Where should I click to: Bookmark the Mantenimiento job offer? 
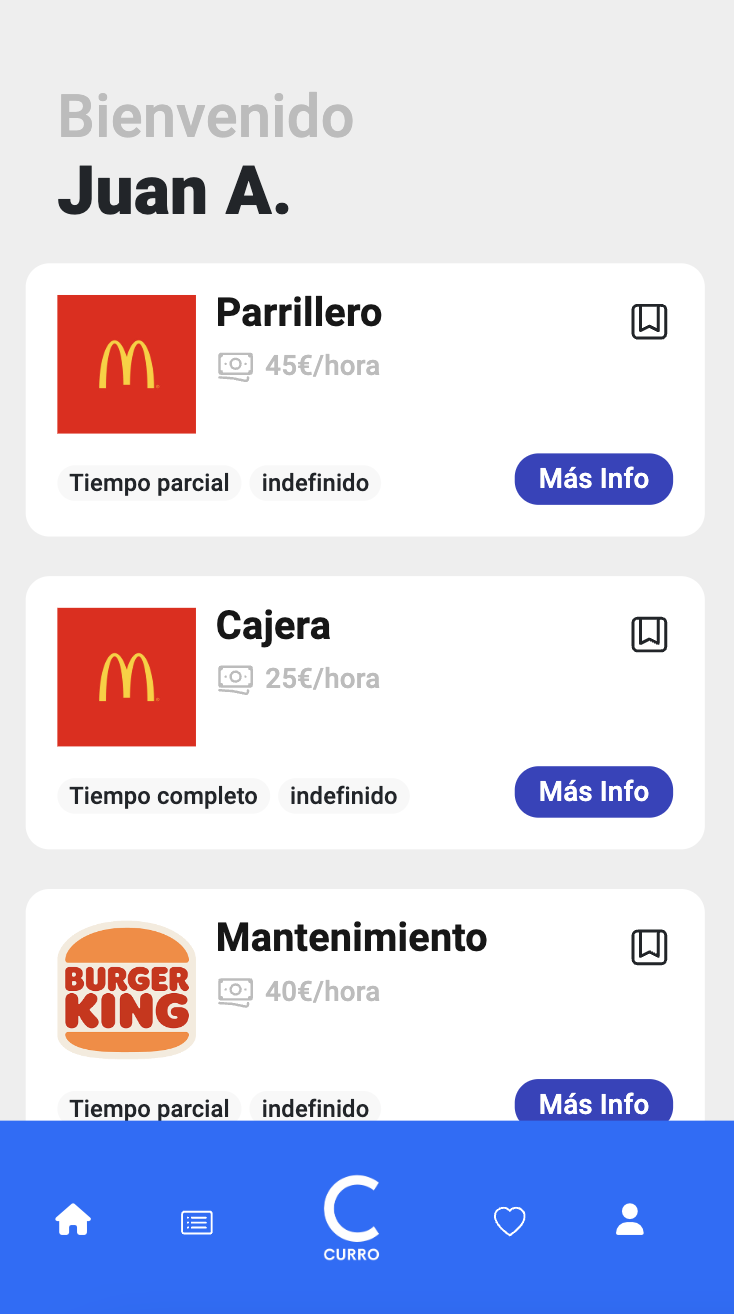tap(649, 947)
